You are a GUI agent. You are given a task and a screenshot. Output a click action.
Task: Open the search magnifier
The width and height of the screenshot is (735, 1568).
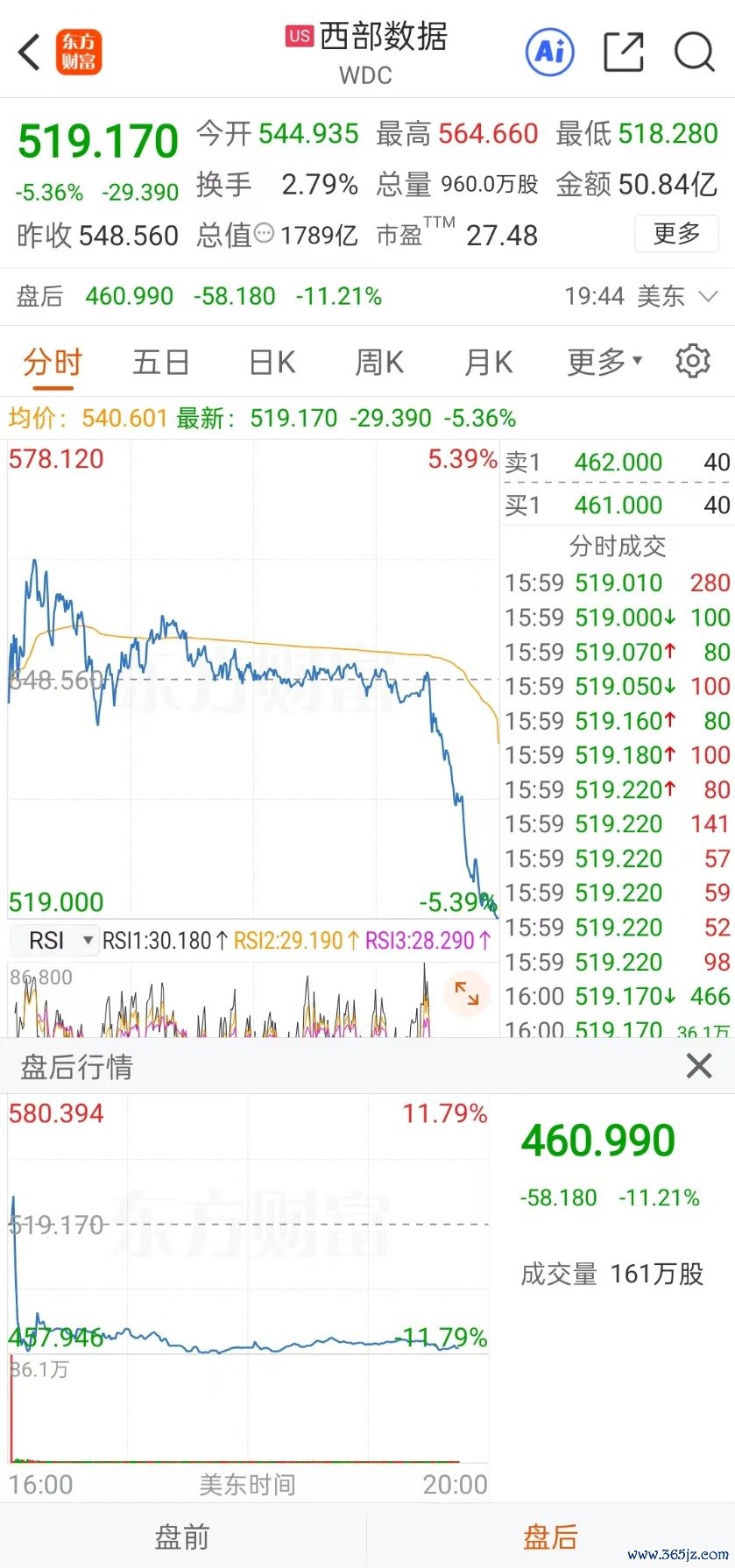click(x=695, y=52)
